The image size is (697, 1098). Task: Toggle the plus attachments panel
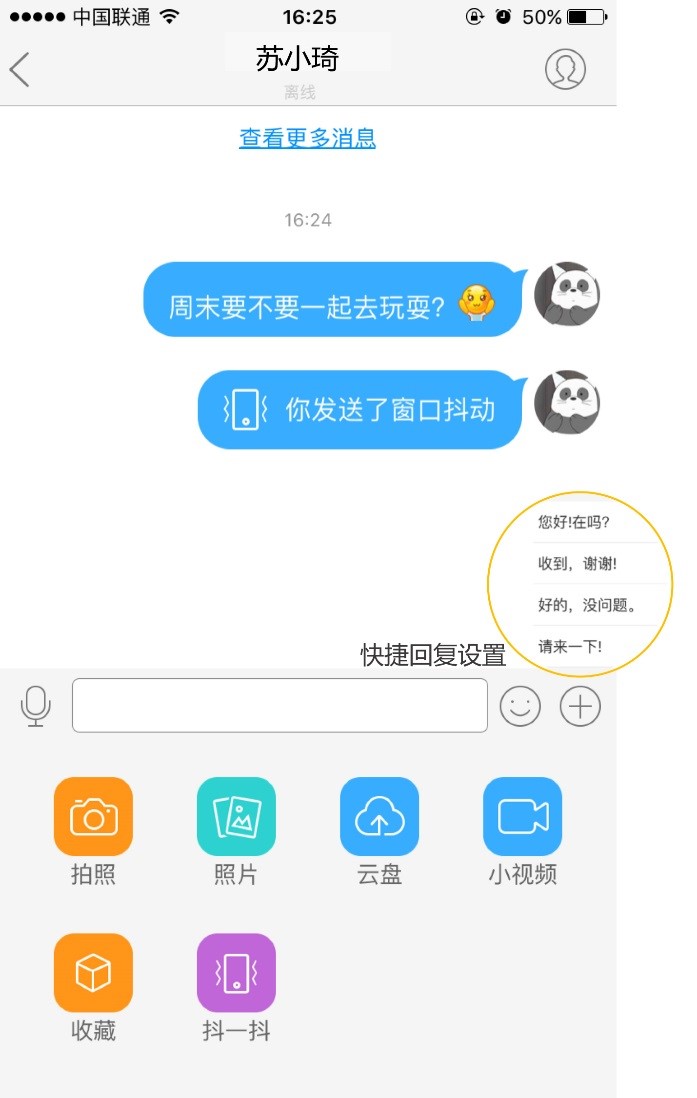[x=580, y=706]
